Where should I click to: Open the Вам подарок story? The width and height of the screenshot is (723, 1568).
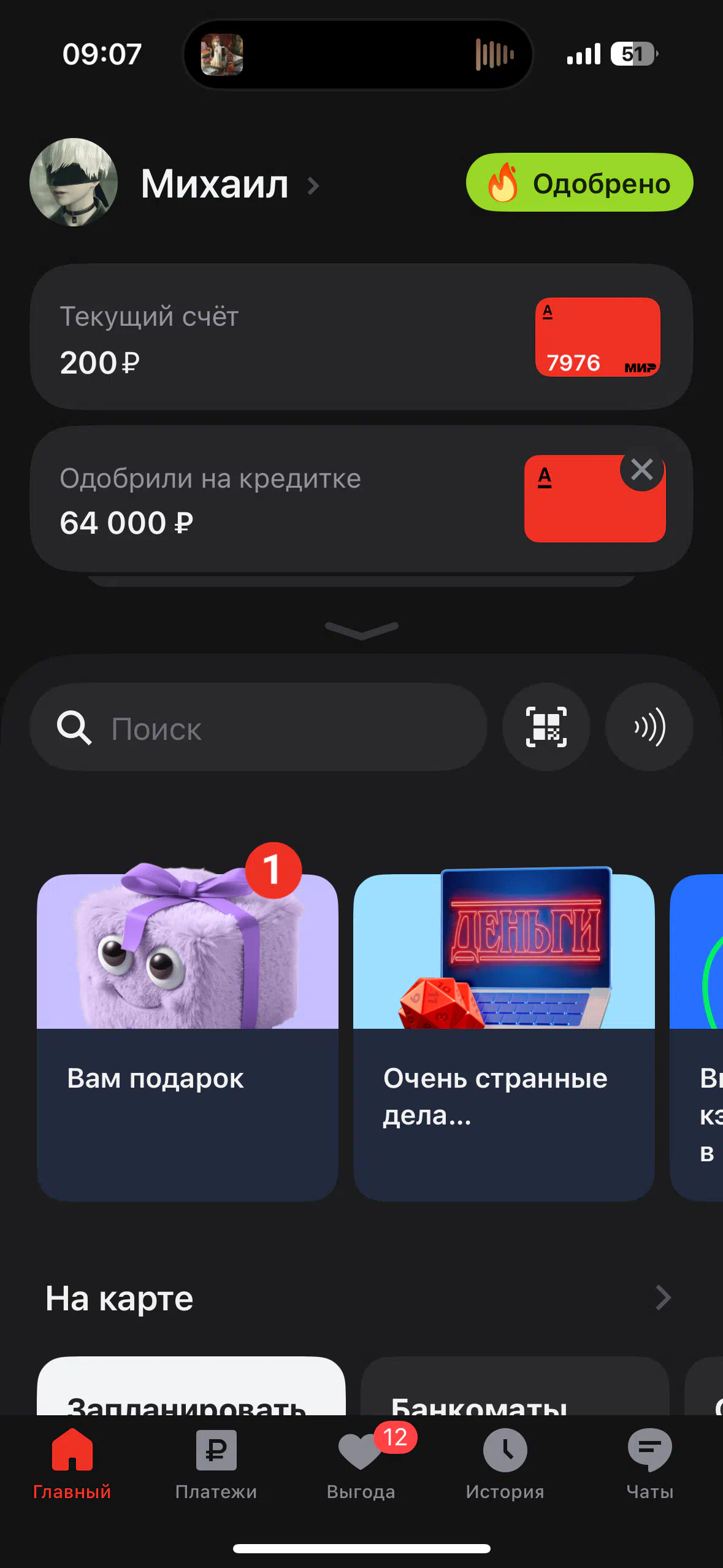[187, 1037]
